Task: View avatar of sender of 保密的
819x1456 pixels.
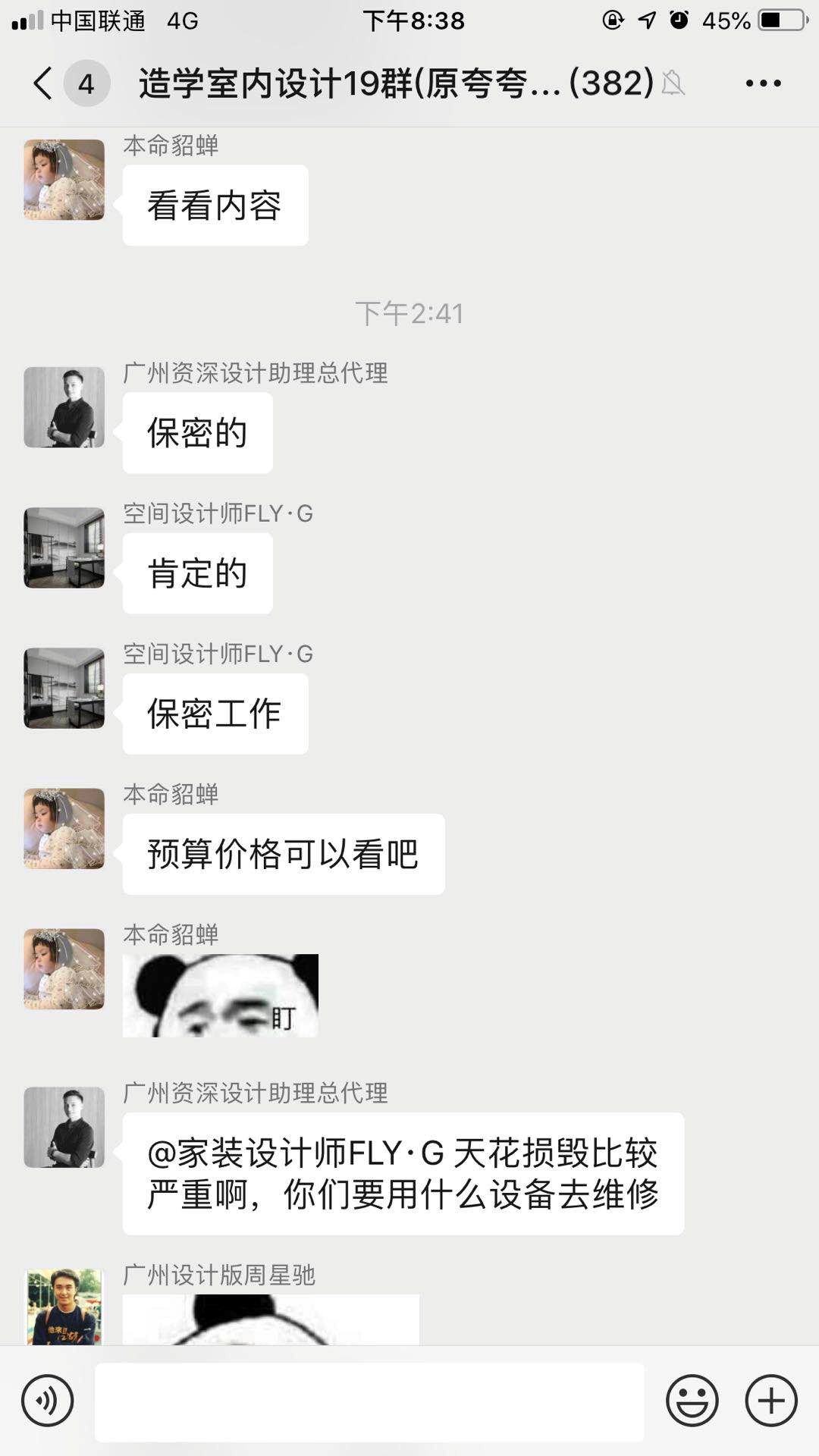Action: [x=64, y=407]
